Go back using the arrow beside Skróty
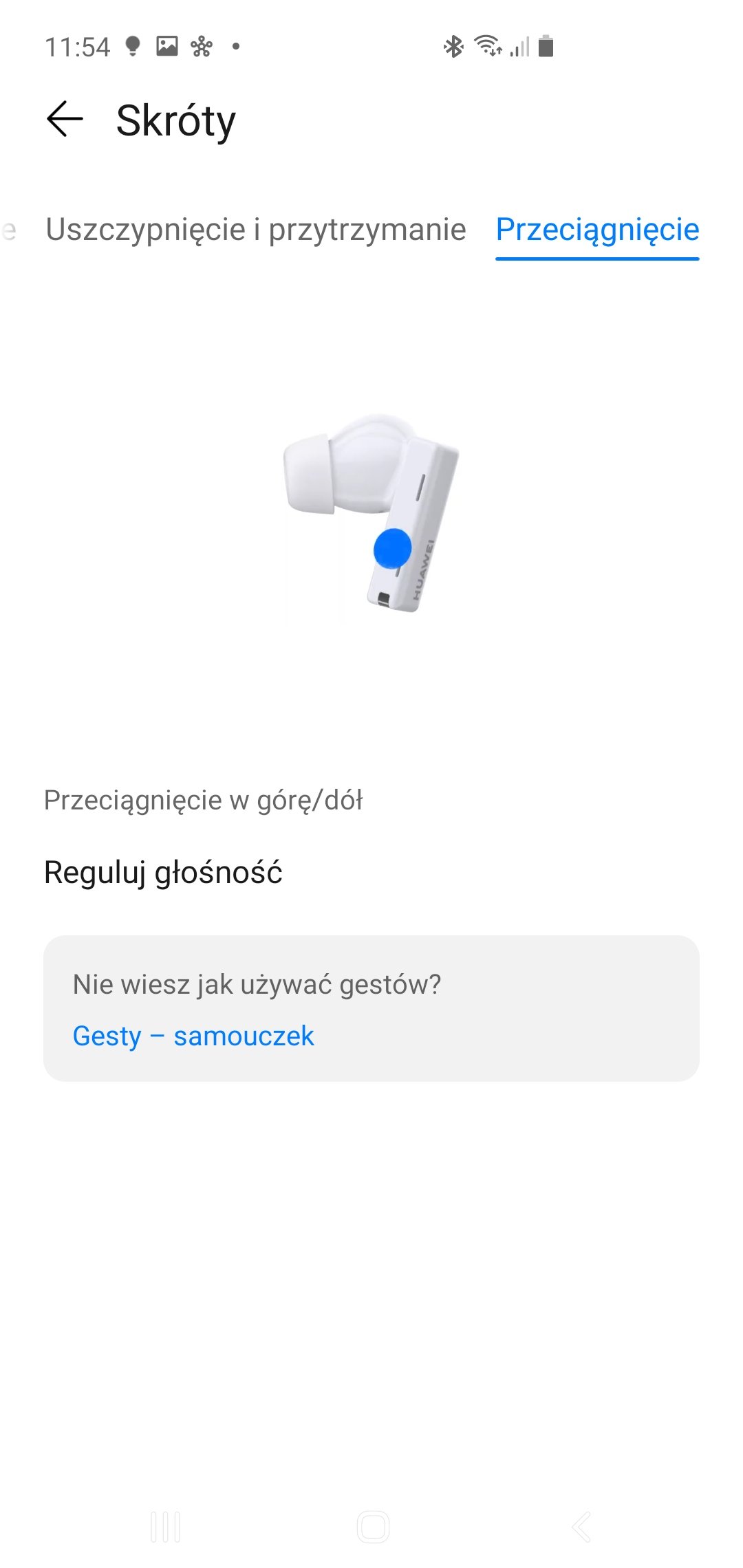 click(65, 119)
